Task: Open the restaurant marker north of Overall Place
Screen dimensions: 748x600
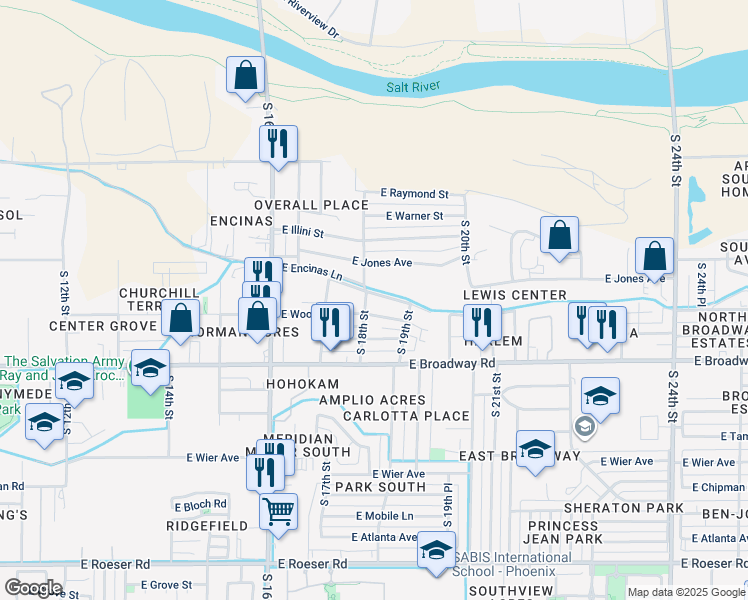Action: point(279,144)
